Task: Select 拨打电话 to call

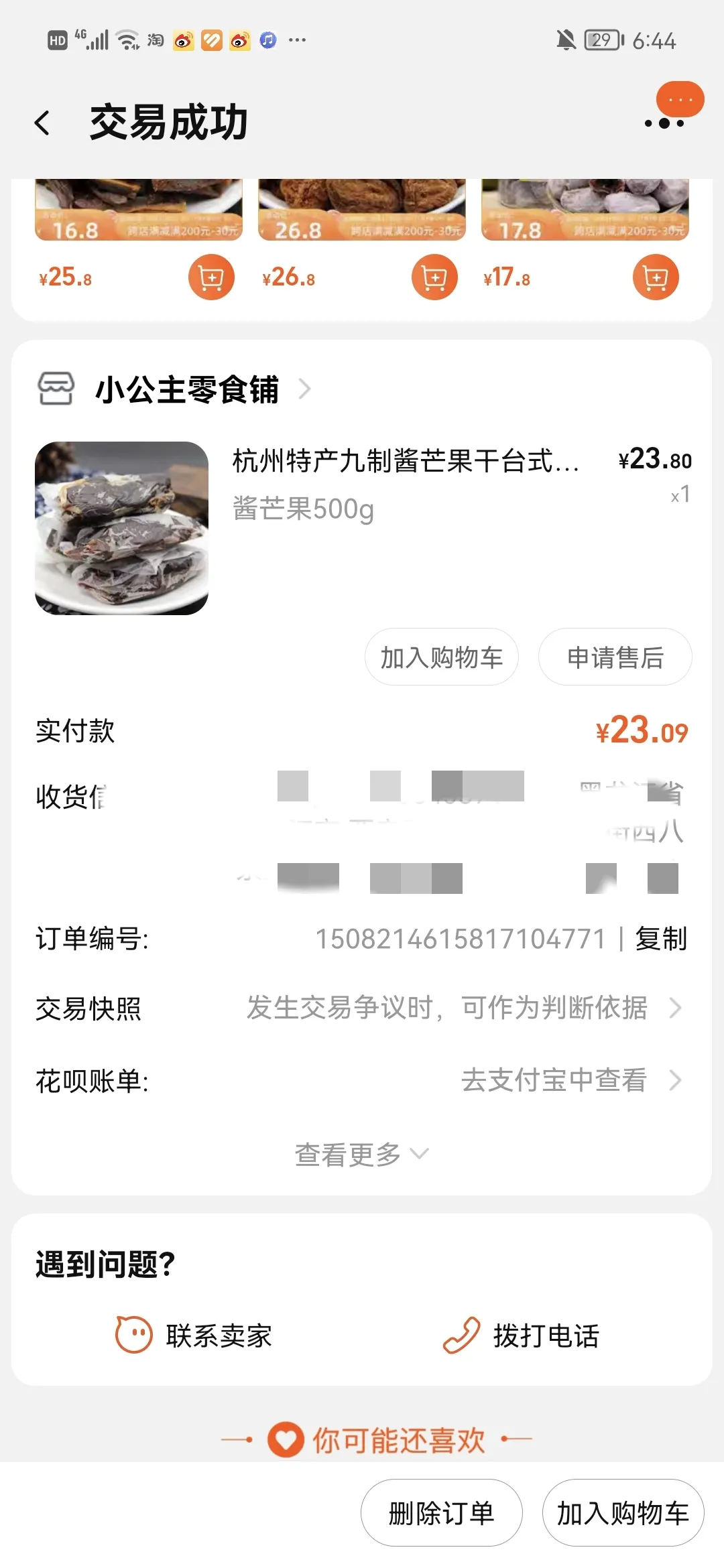Action: (x=522, y=1335)
